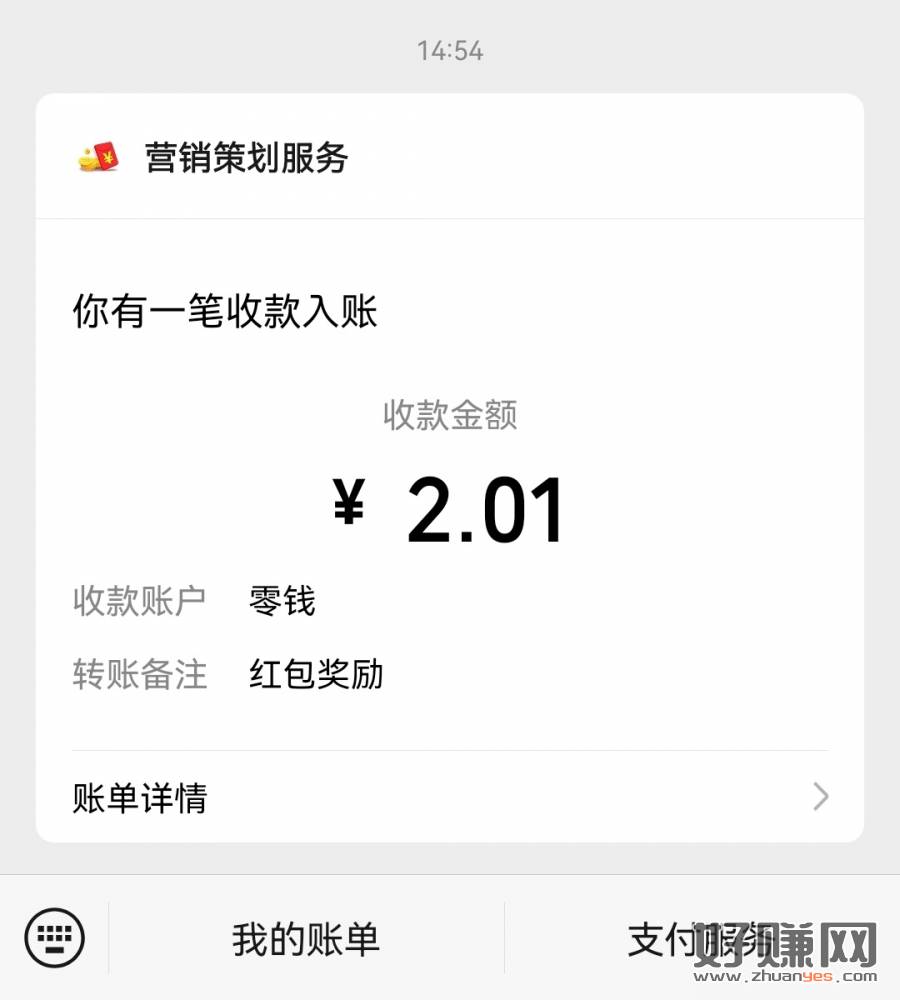
Task: Switch to the keyboard input icon
Action: coord(54,938)
